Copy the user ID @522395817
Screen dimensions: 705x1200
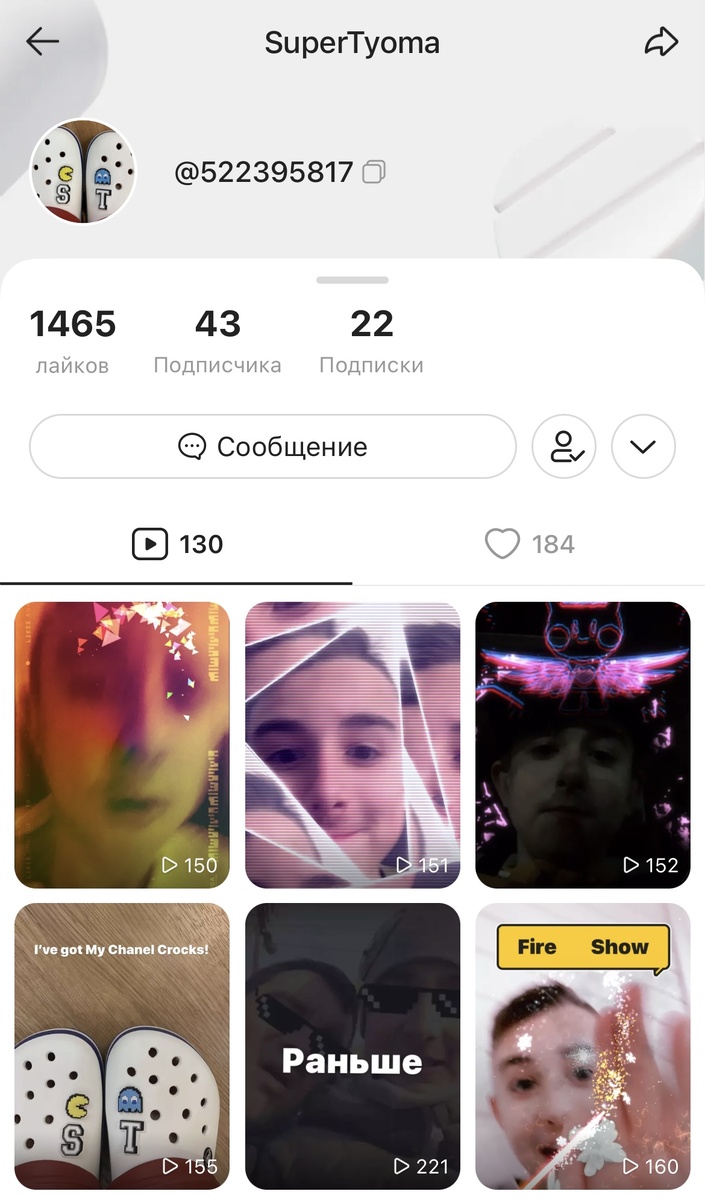pyautogui.click(x=375, y=172)
